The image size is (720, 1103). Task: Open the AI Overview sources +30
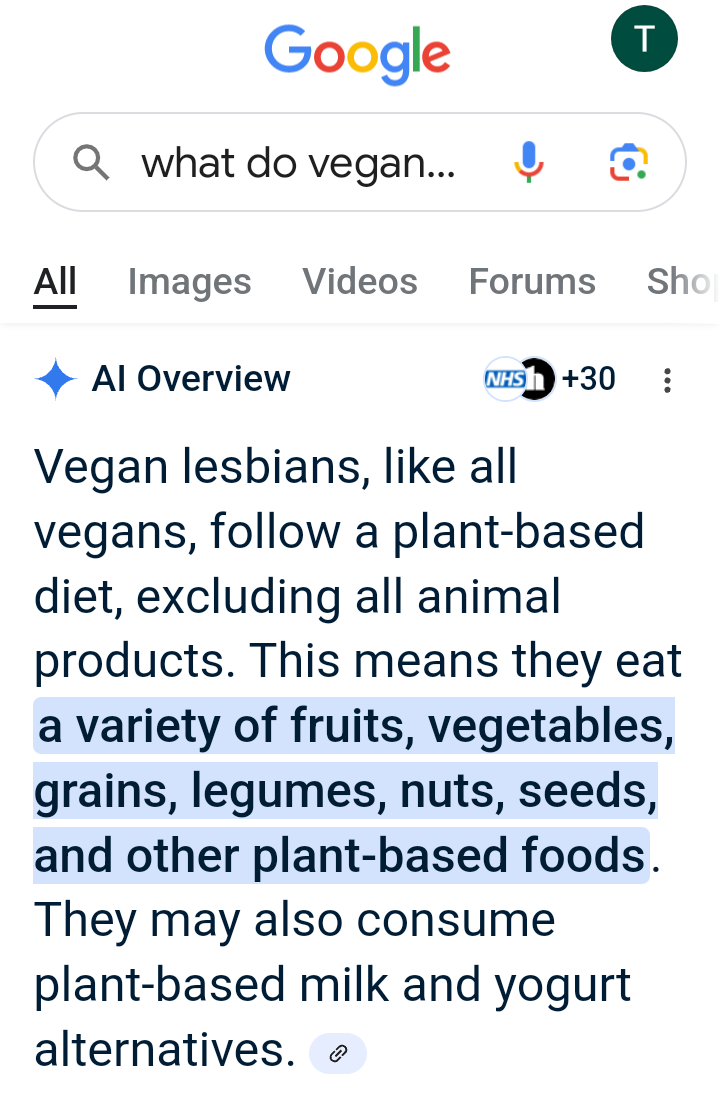coord(550,379)
